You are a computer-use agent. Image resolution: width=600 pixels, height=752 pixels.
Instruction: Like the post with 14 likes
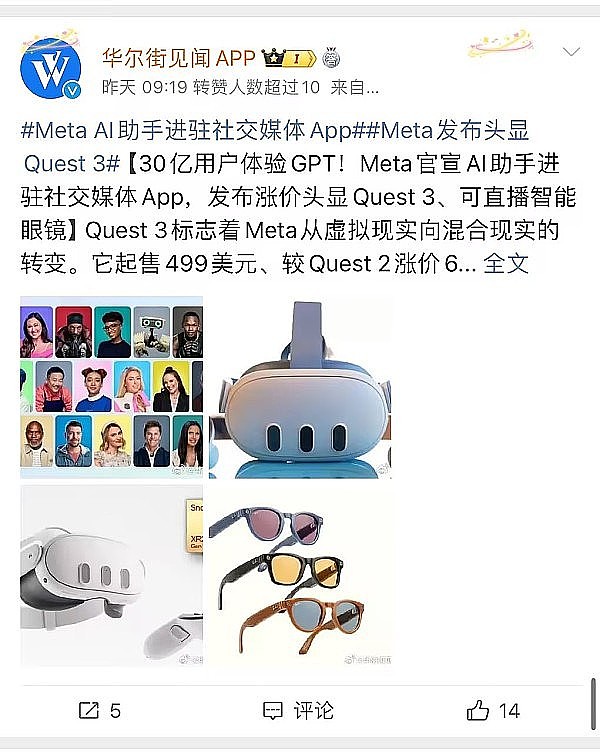tap(494, 710)
